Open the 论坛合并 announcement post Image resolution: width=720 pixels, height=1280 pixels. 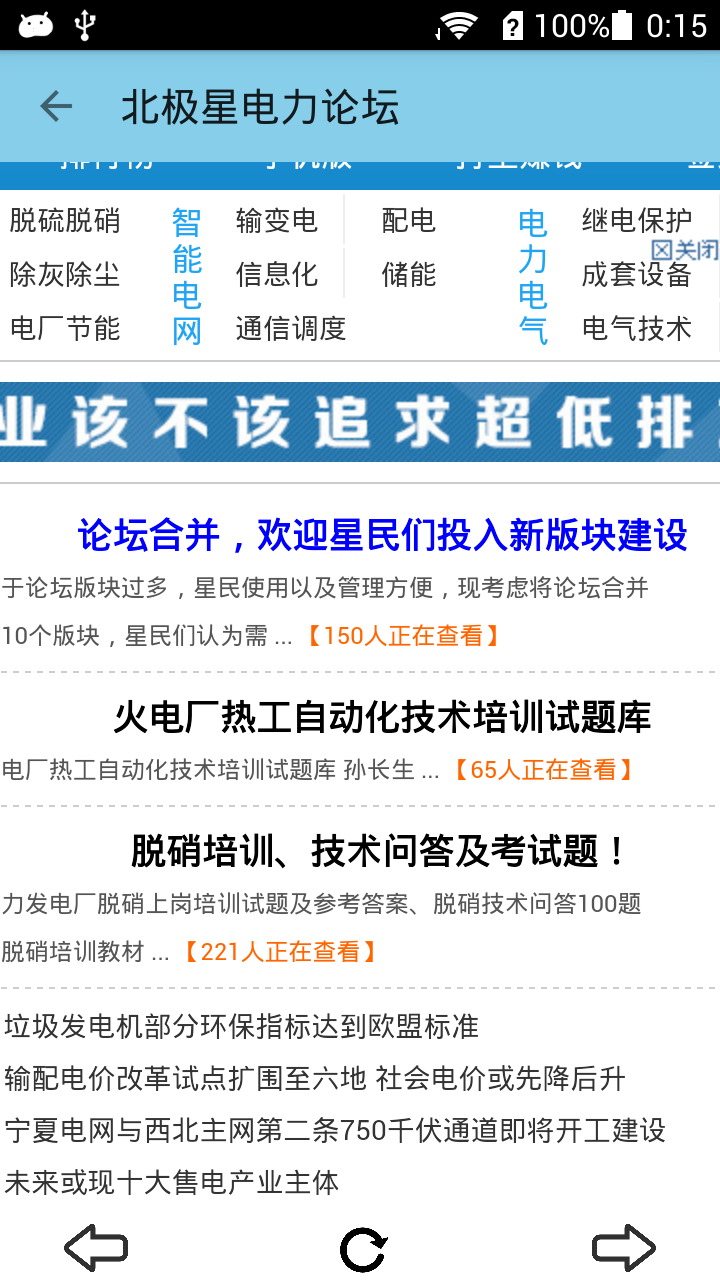(382, 536)
